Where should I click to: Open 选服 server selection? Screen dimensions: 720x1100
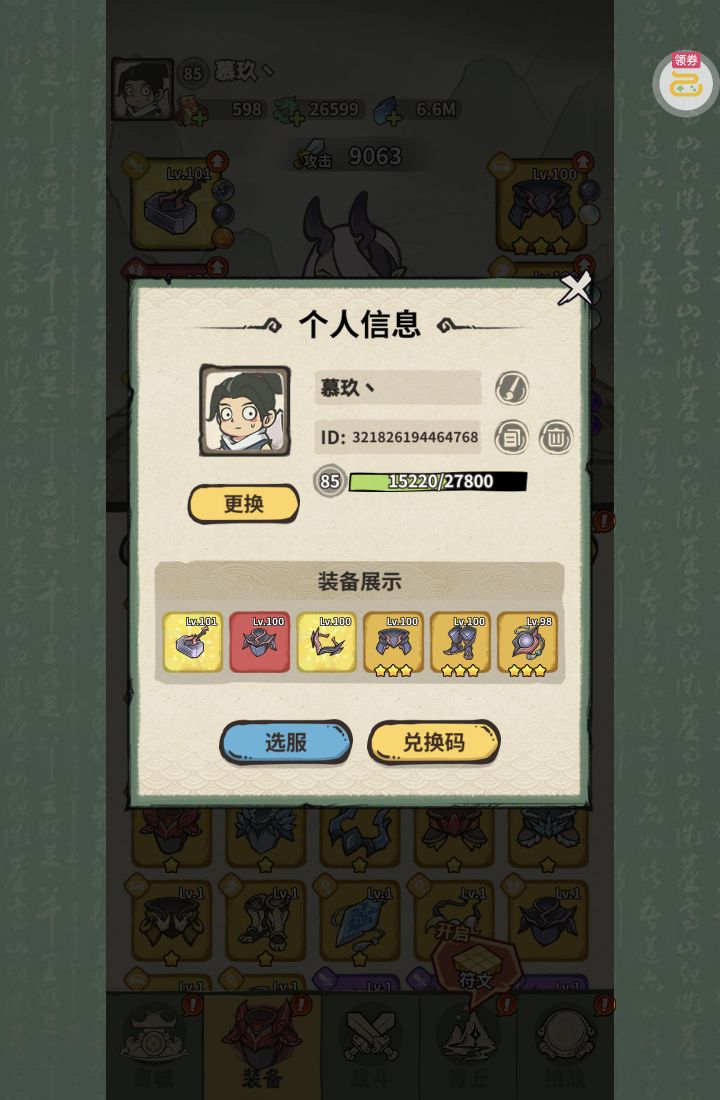click(x=286, y=742)
